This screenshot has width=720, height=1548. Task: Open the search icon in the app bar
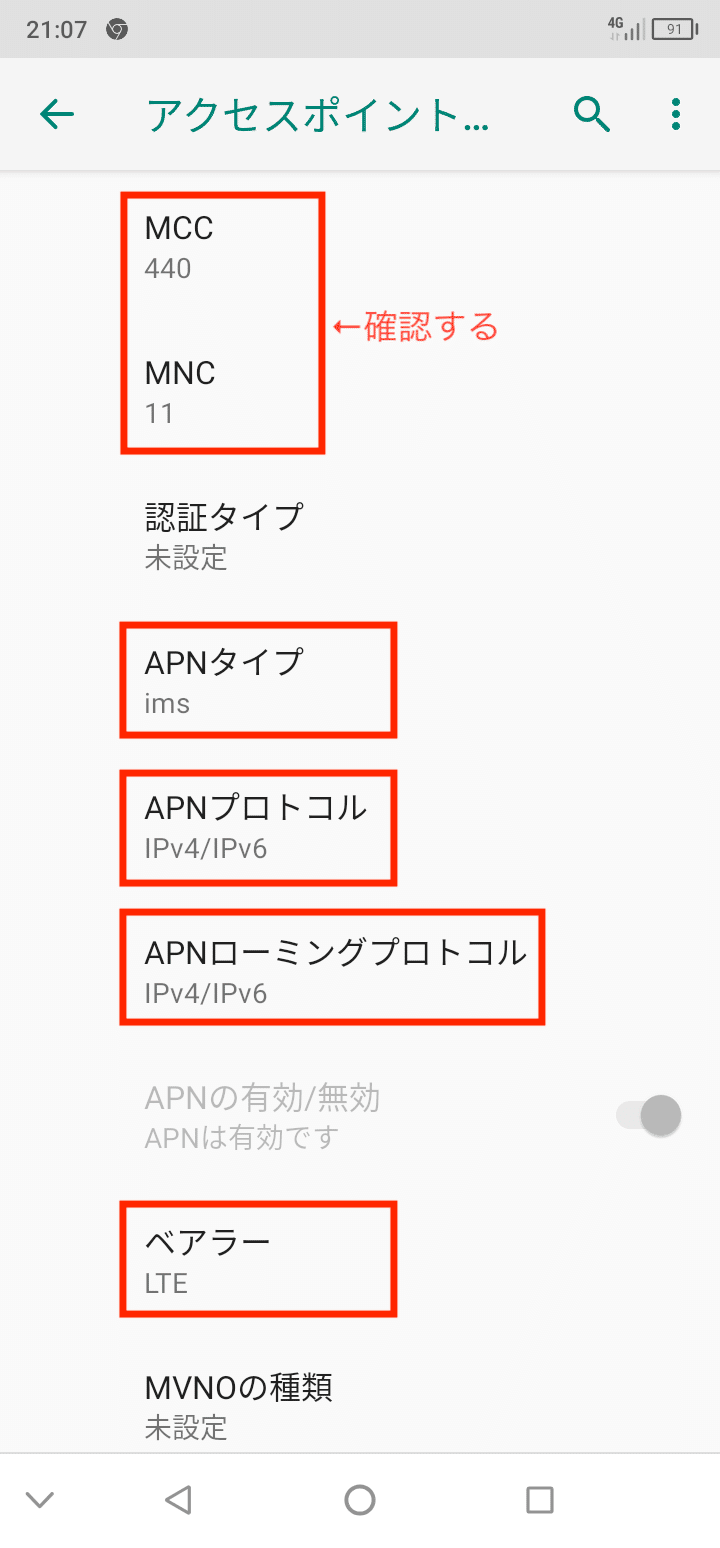pyautogui.click(x=592, y=115)
